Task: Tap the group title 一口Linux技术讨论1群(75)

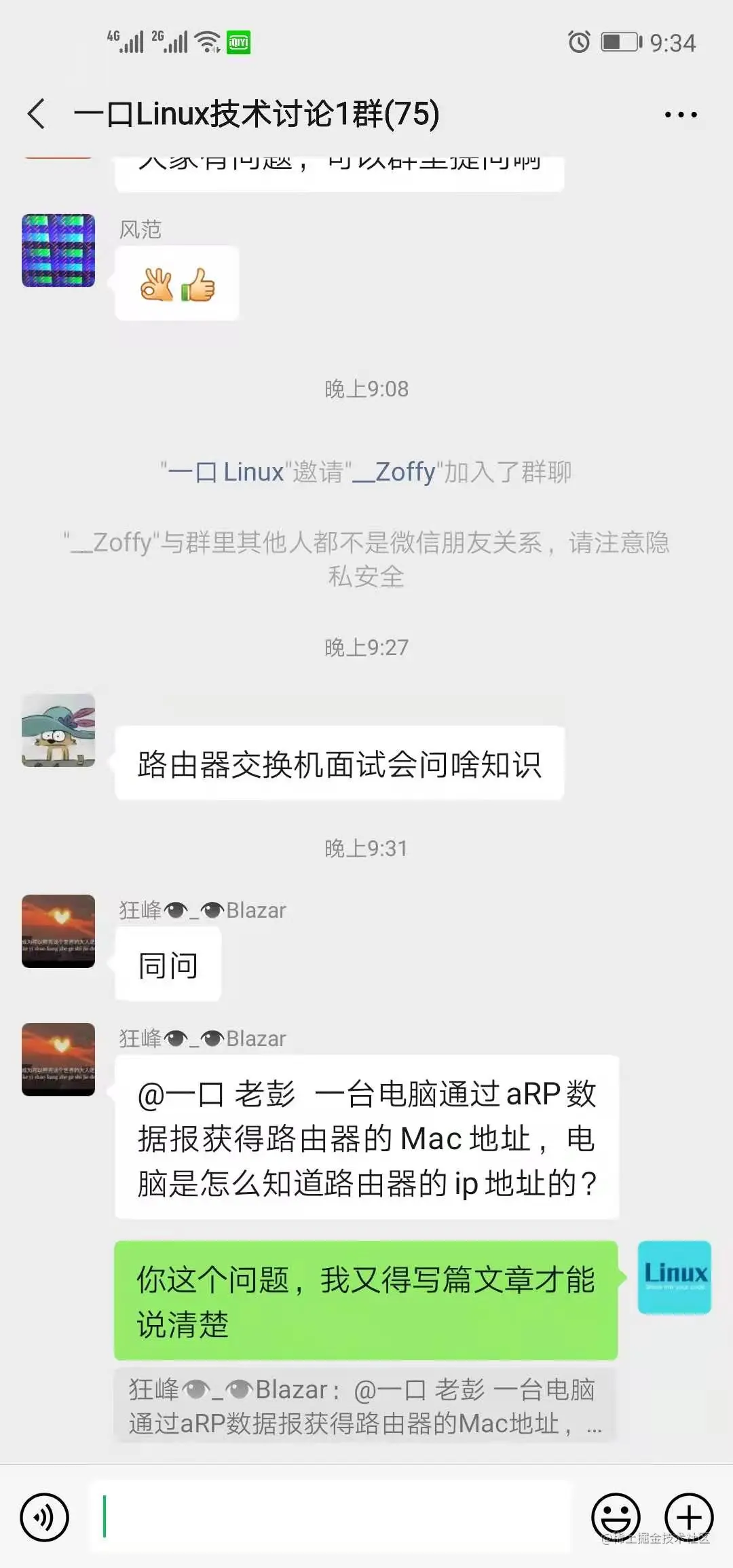Action: 258,113
